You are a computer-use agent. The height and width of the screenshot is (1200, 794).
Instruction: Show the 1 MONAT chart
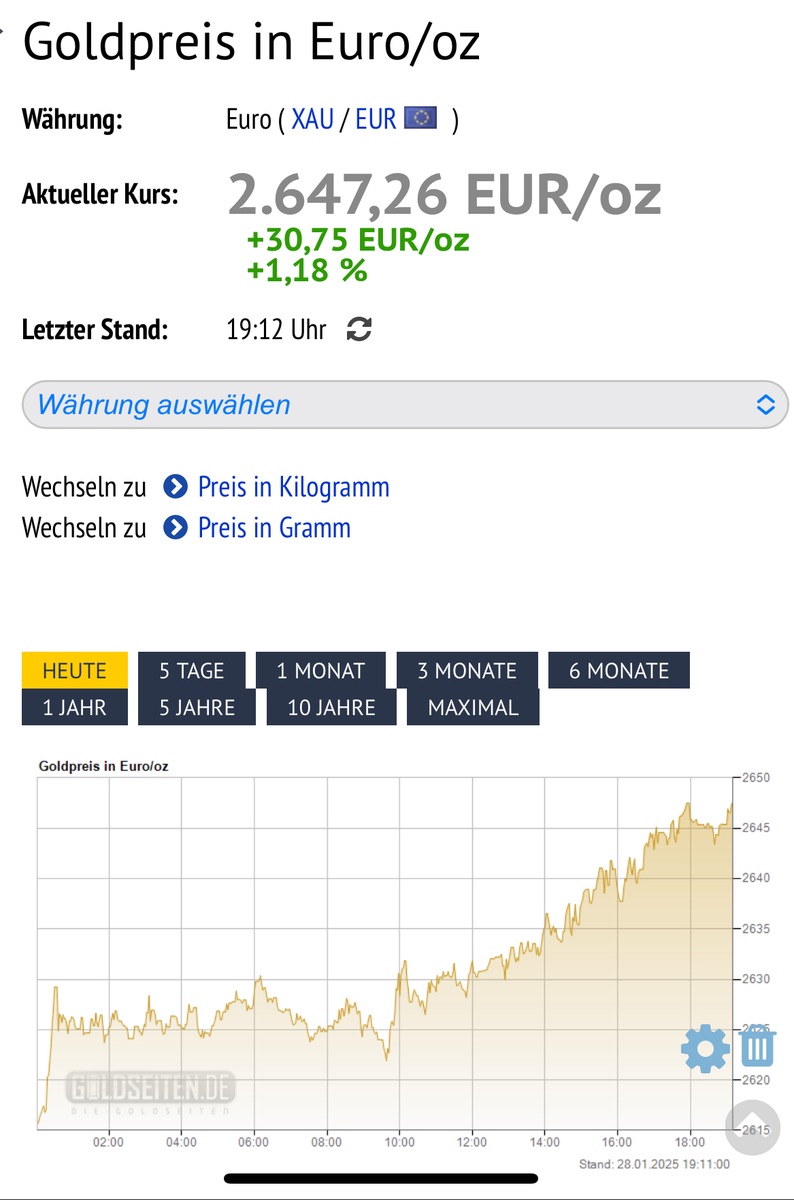[x=320, y=671]
